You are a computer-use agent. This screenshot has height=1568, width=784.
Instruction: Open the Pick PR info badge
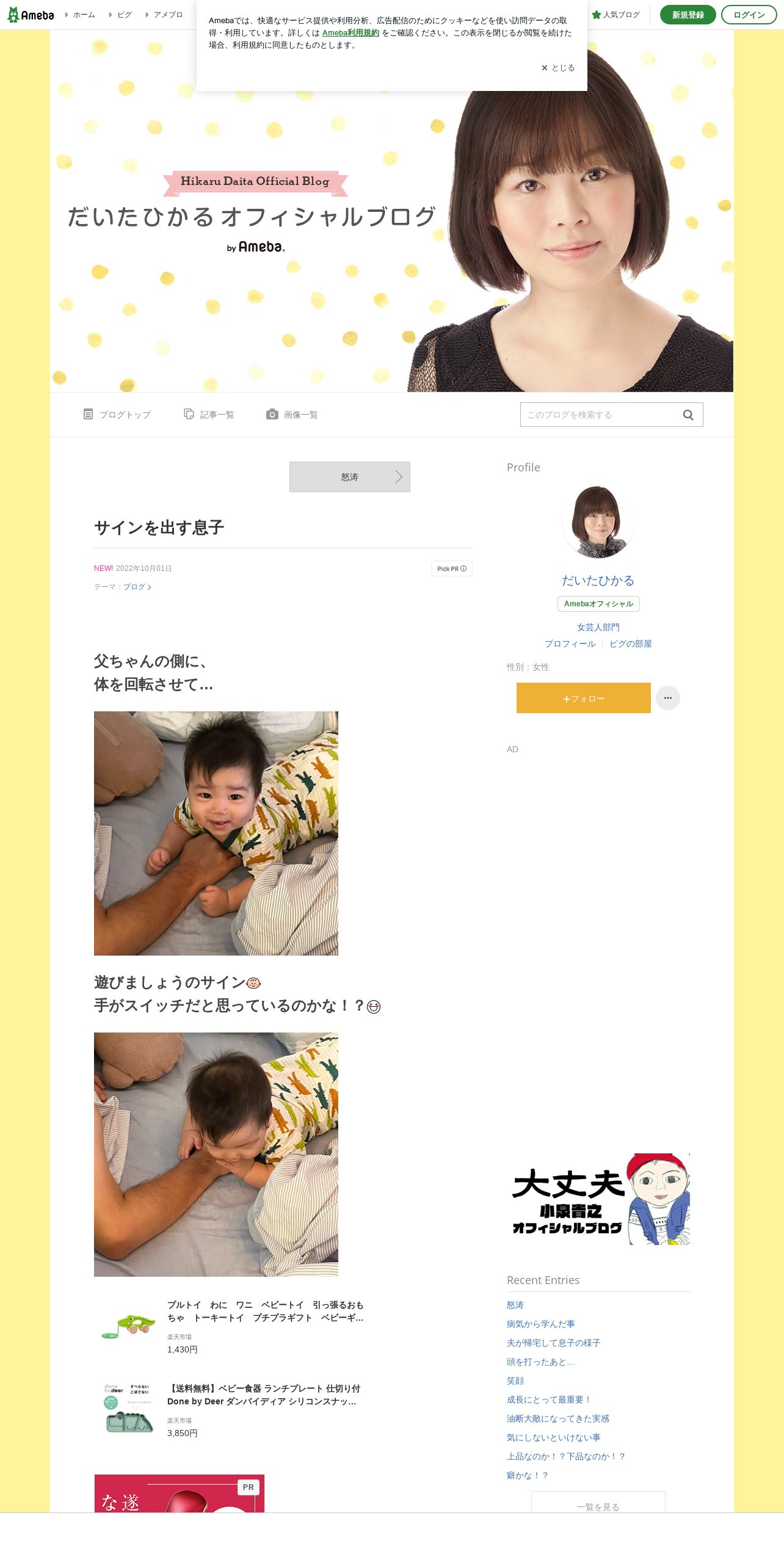click(x=452, y=568)
